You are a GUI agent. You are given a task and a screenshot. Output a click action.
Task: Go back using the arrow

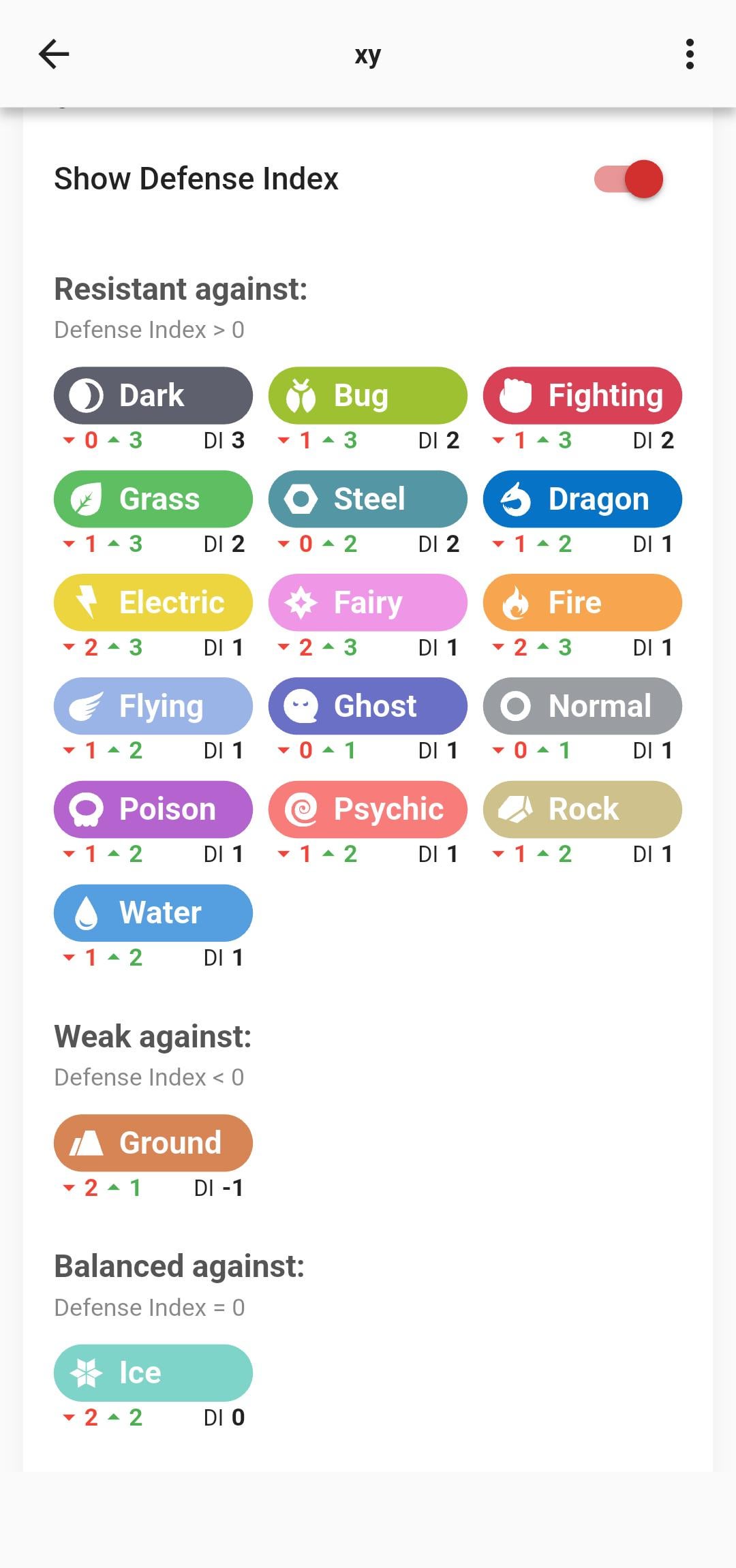(x=54, y=55)
